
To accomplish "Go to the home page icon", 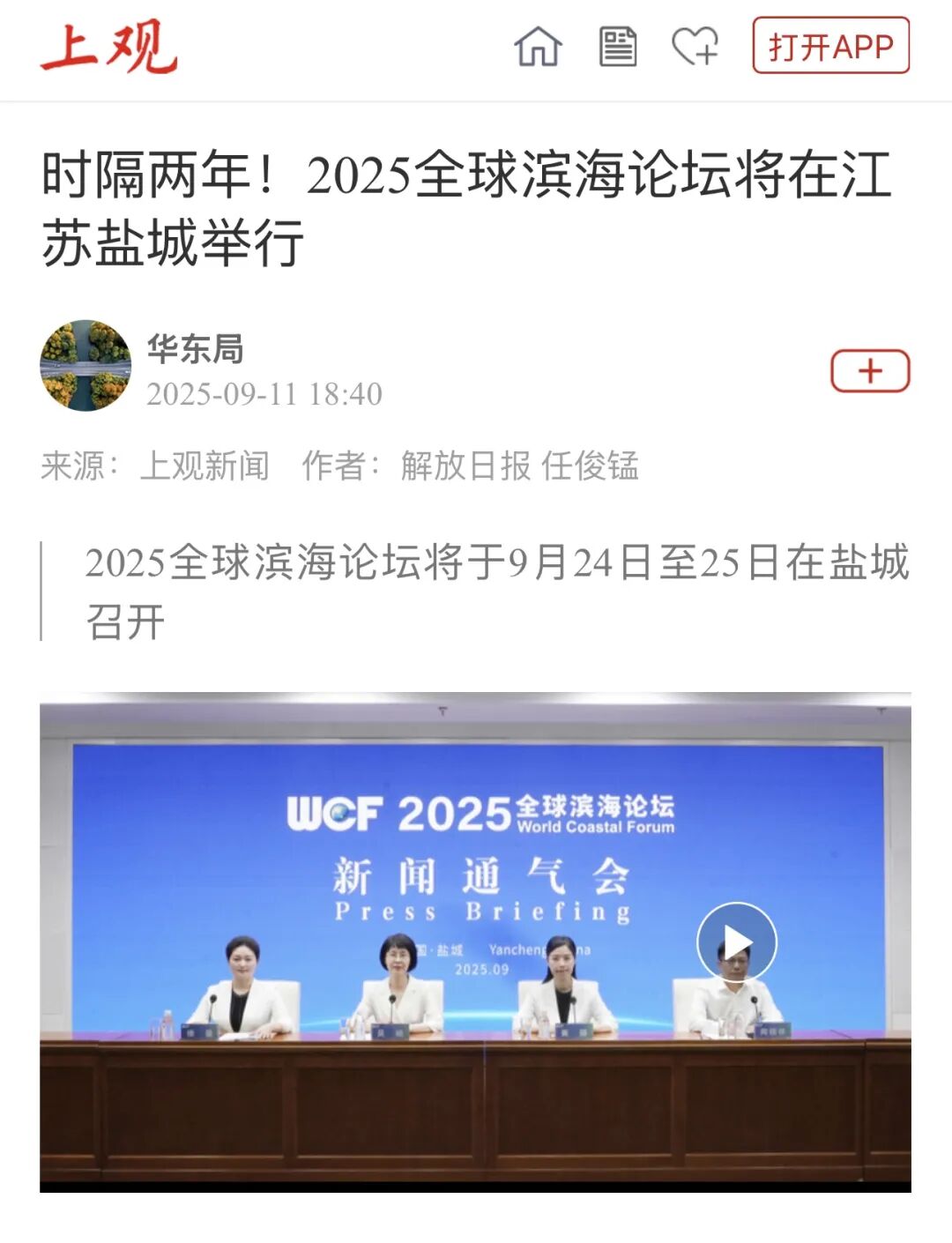I will click(x=538, y=47).
